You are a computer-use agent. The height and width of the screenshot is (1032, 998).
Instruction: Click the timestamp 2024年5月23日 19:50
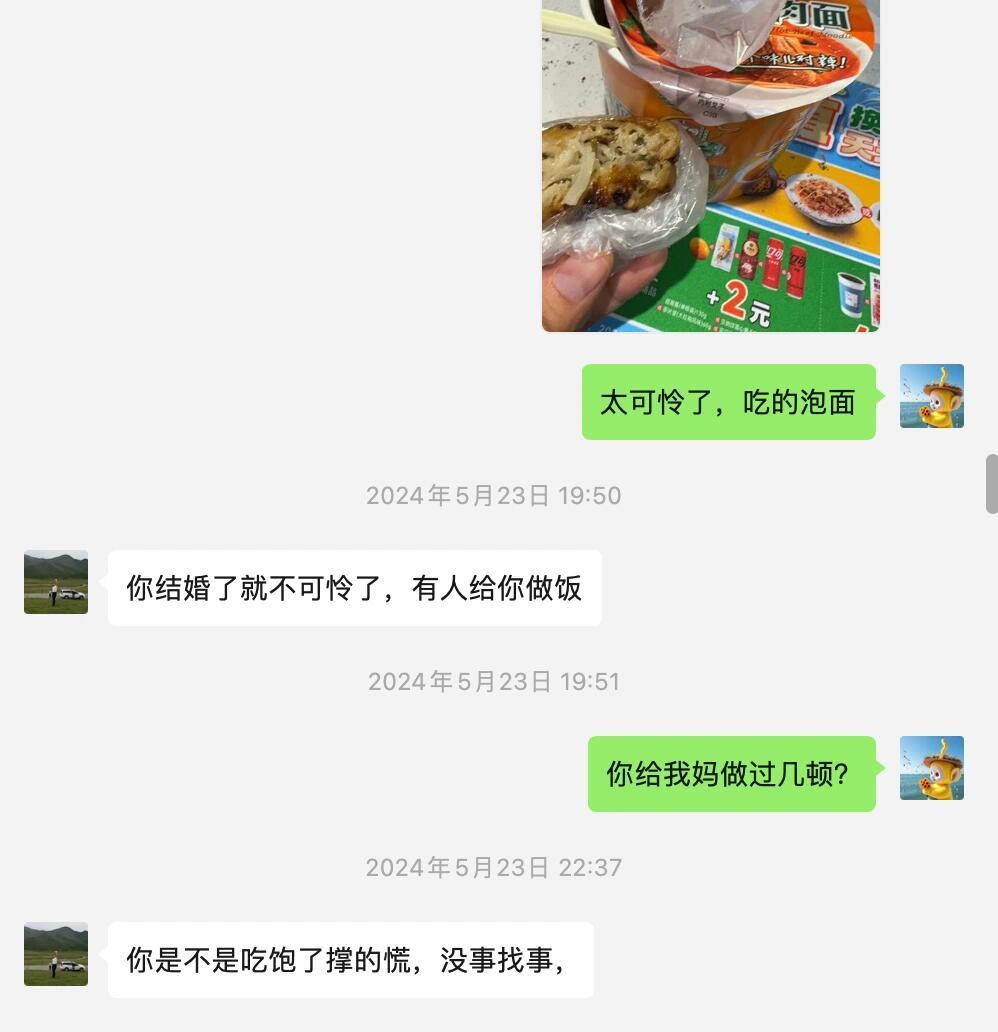(x=492, y=495)
